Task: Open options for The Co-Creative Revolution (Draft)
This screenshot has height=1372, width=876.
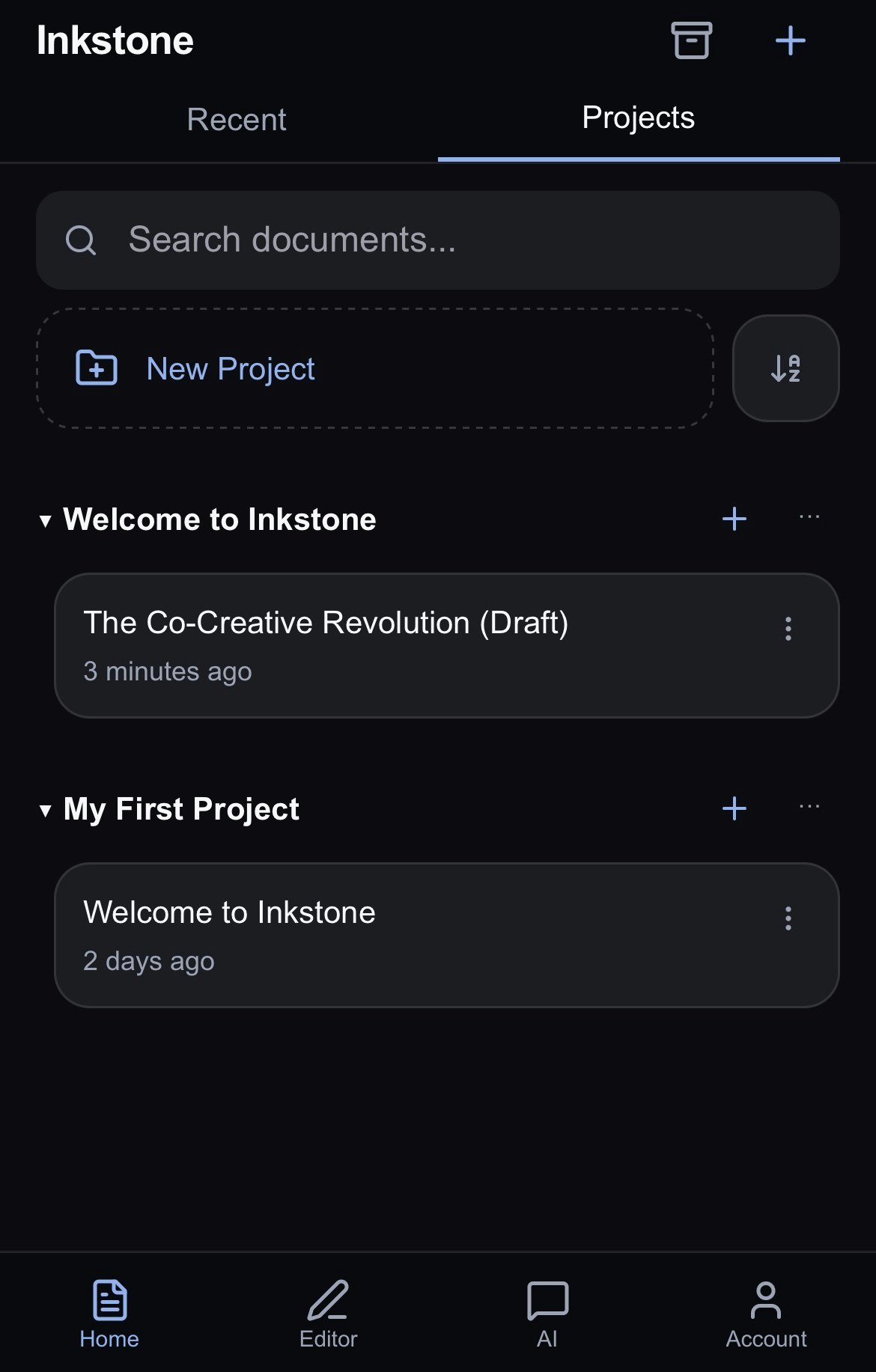Action: pyautogui.click(x=788, y=629)
